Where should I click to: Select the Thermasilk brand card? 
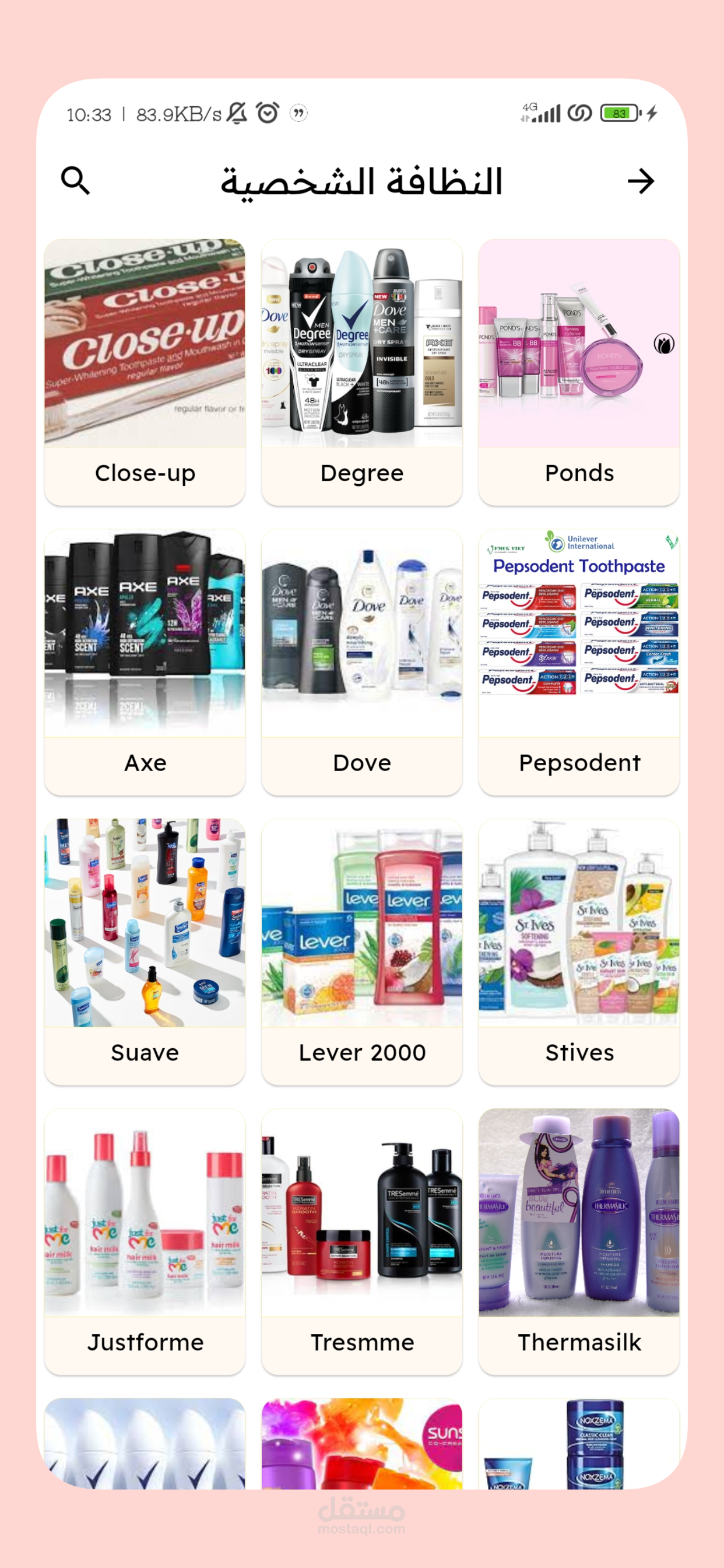click(x=579, y=1241)
